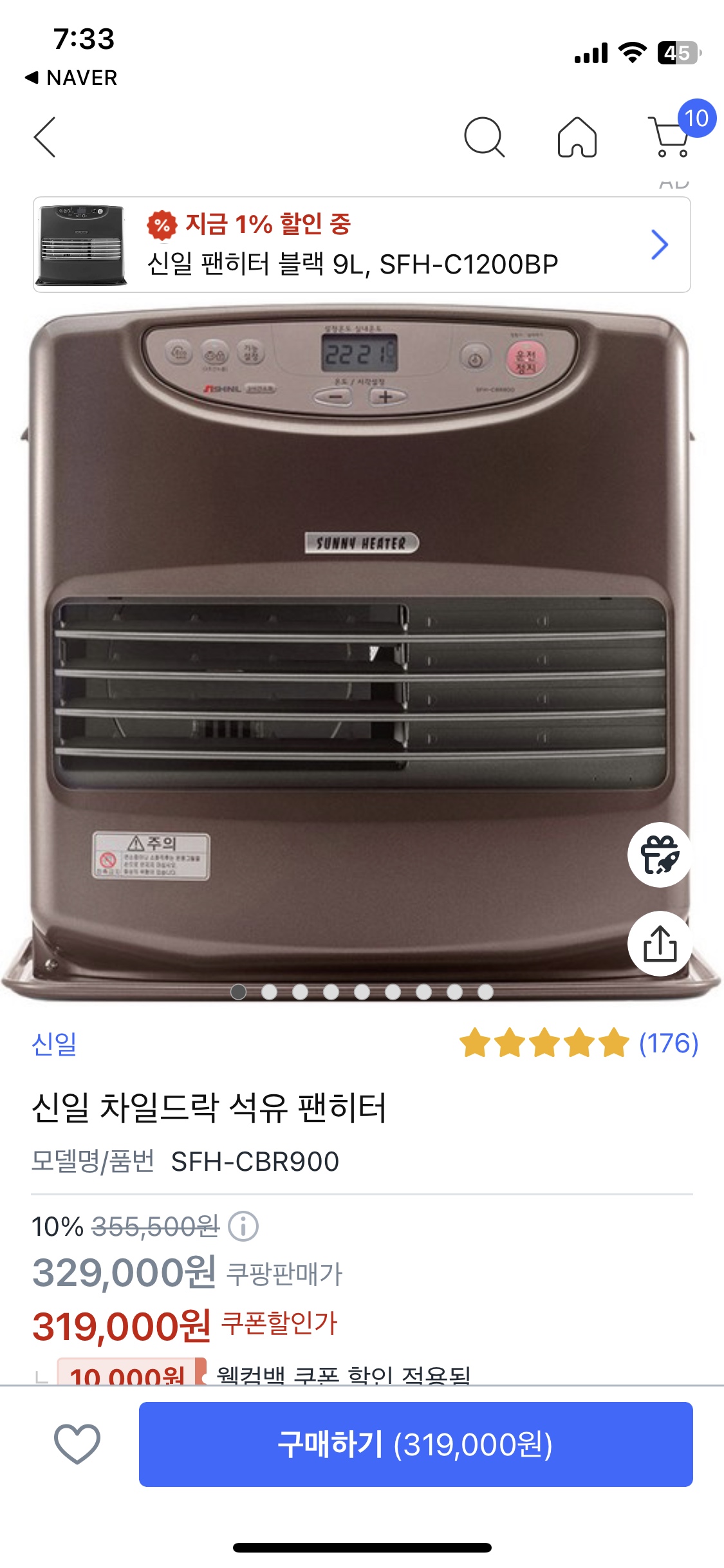Share this heater product
This screenshot has height=1568, width=724.
click(x=660, y=944)
